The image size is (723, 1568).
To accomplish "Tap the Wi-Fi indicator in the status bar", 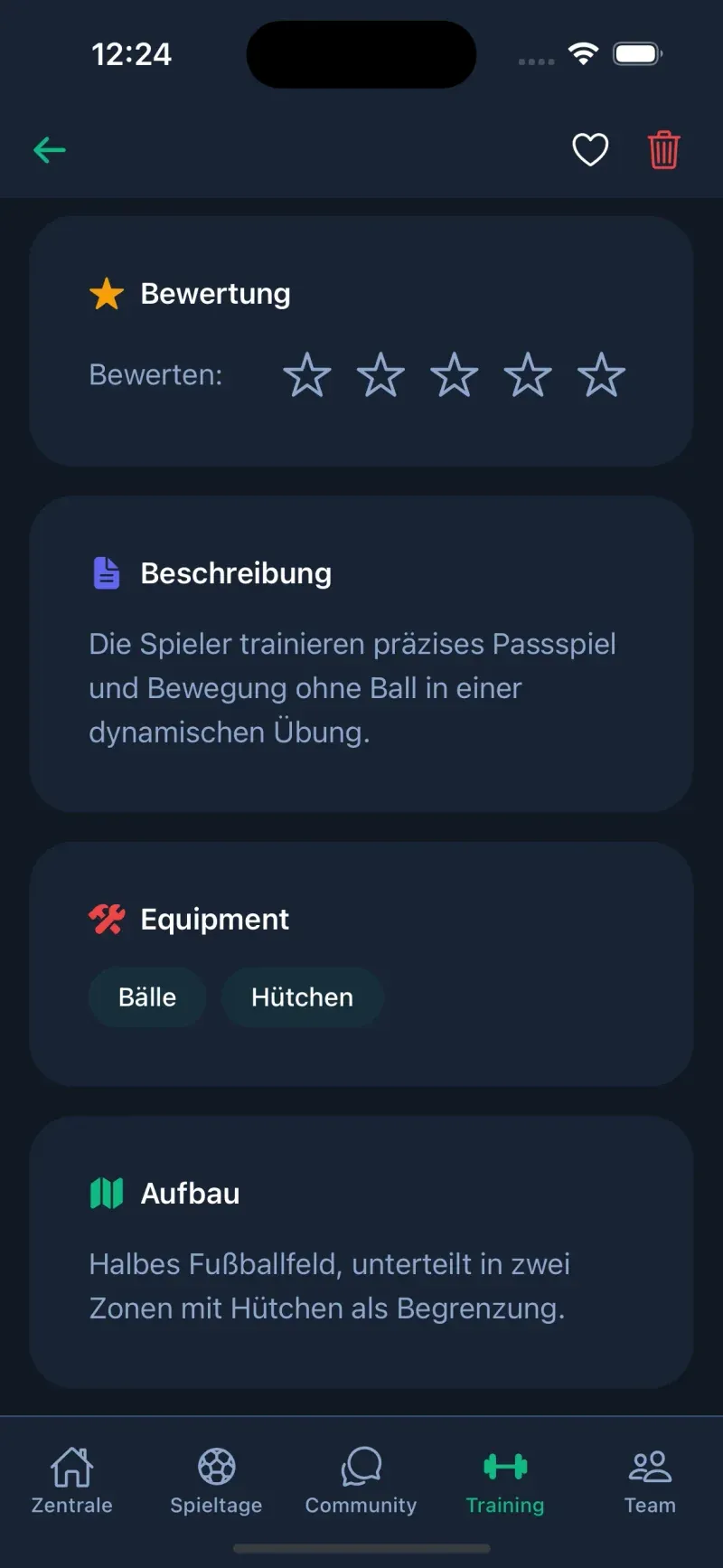I will [x=584, y=54].
